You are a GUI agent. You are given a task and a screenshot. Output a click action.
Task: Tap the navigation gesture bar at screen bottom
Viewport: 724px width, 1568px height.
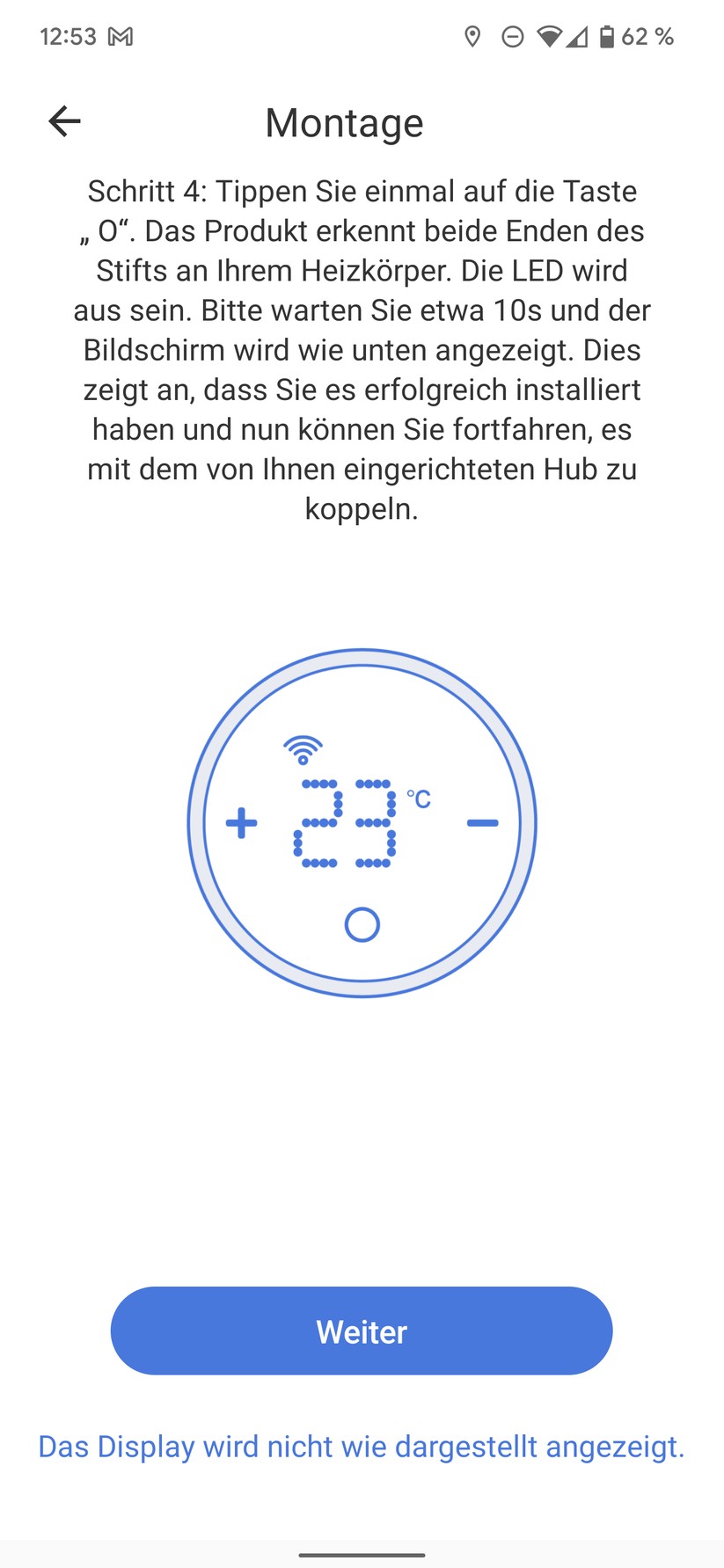coord(362,1557)
